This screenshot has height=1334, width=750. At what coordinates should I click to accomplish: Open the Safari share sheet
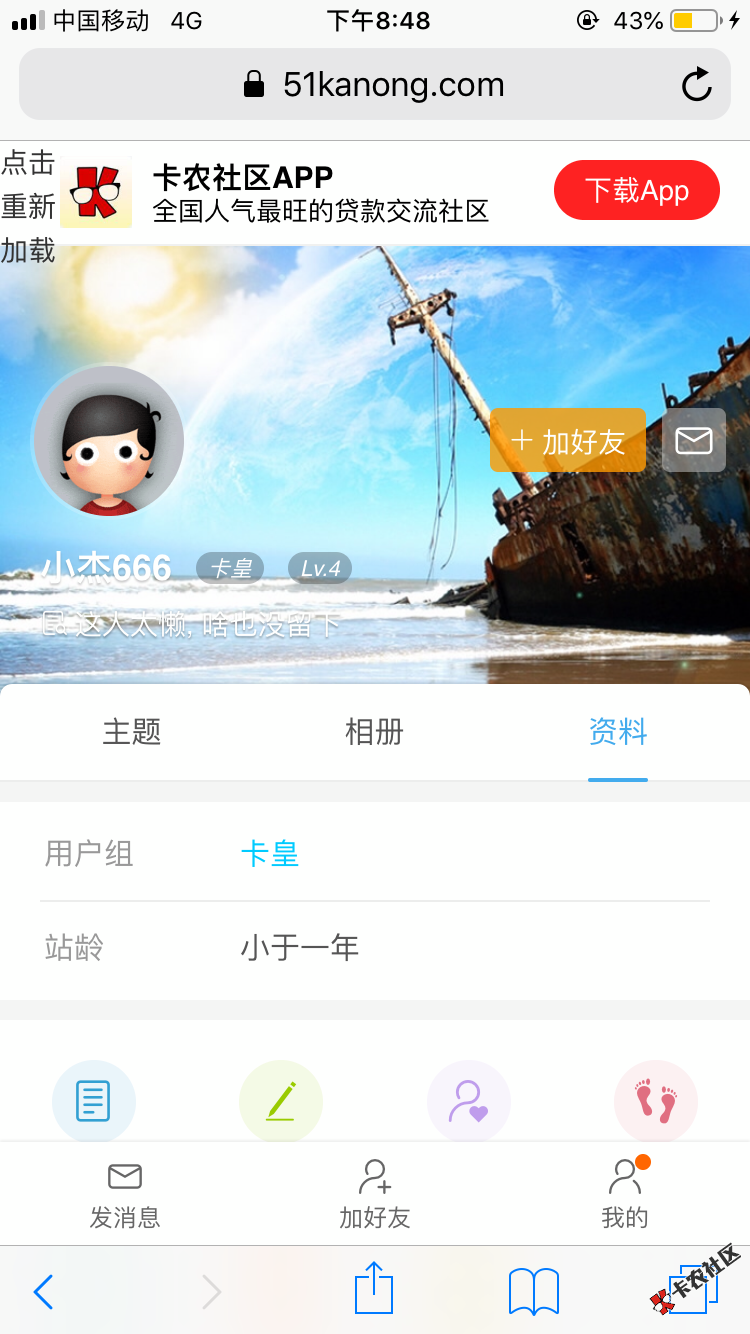click(374, 1288)
